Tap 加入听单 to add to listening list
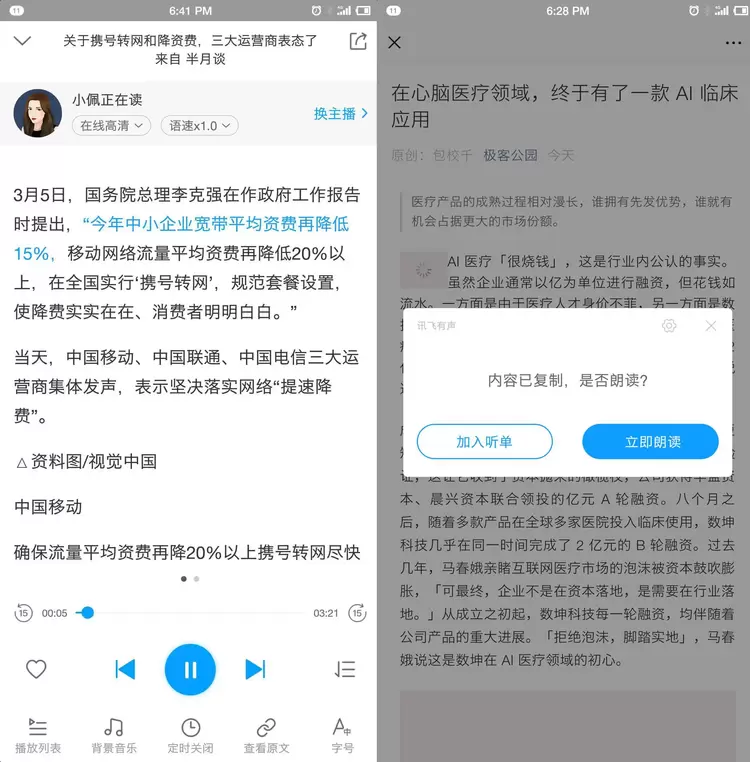750x762 pixels. [x=484, y=442]
